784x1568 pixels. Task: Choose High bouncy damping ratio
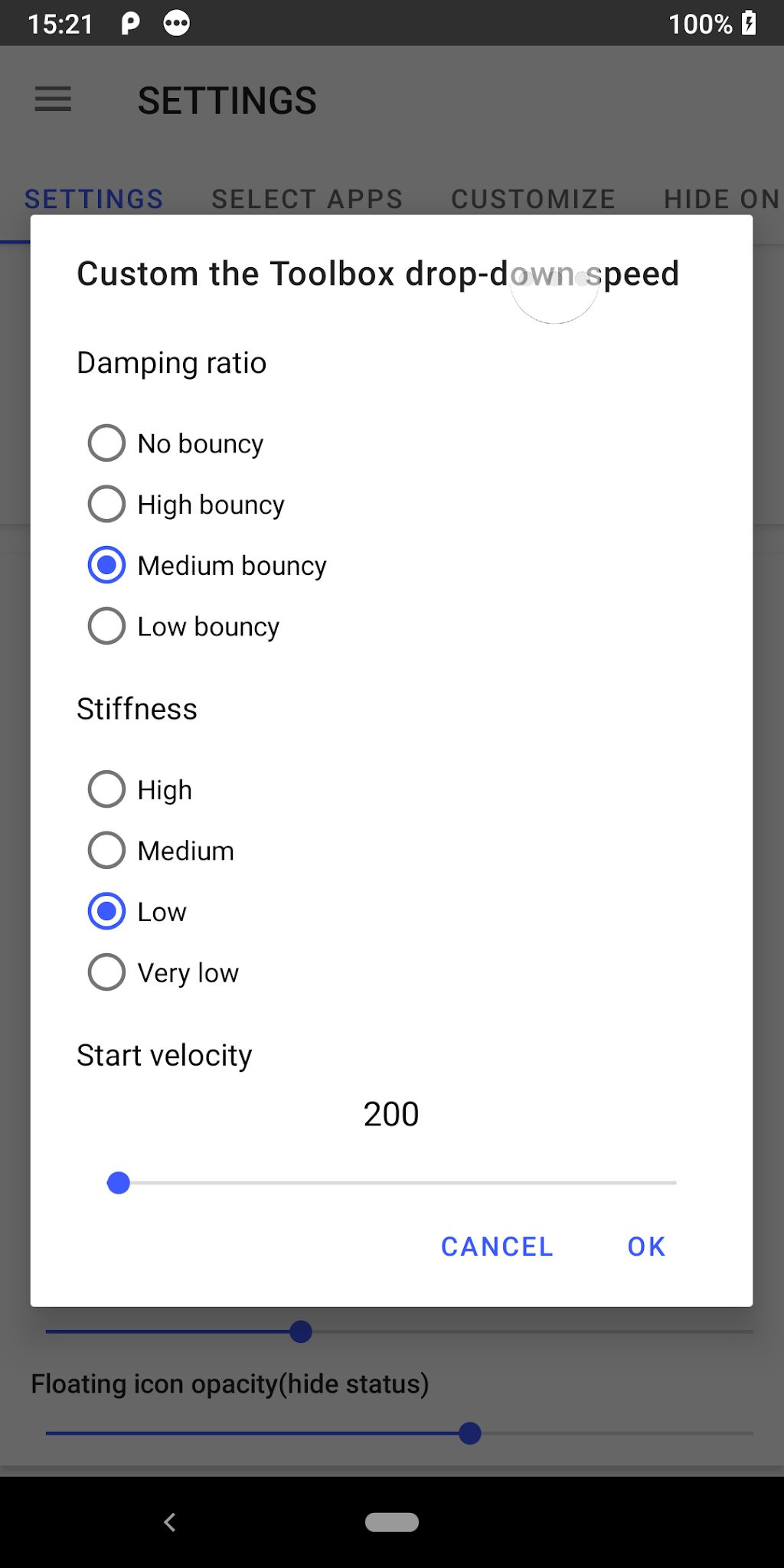[106, 505]
